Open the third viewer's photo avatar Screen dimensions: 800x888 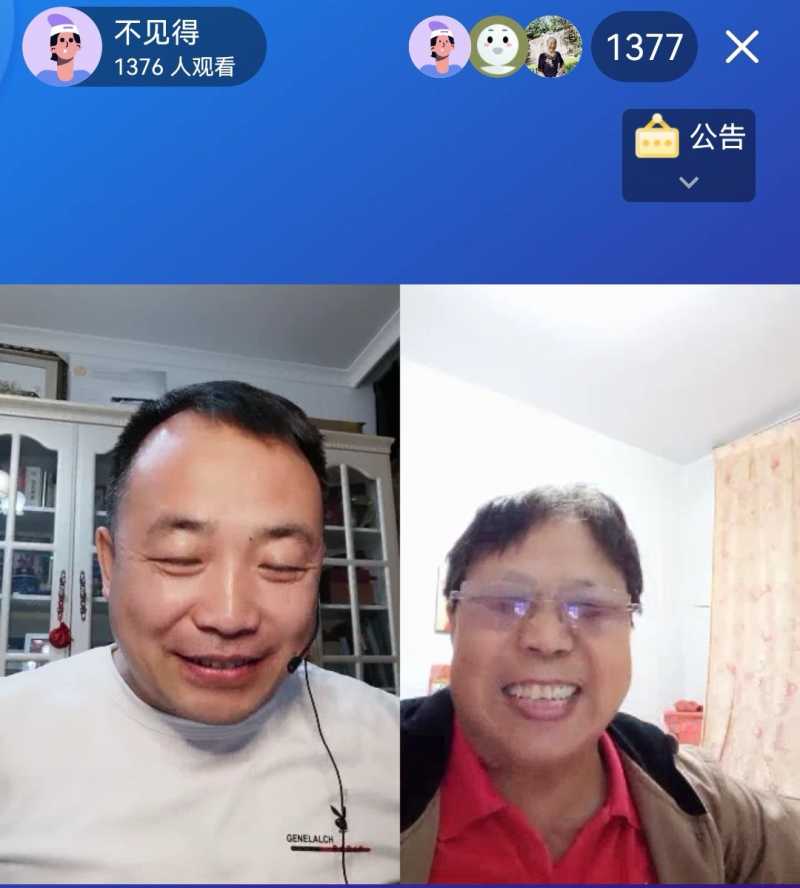(x=553, y=47)
